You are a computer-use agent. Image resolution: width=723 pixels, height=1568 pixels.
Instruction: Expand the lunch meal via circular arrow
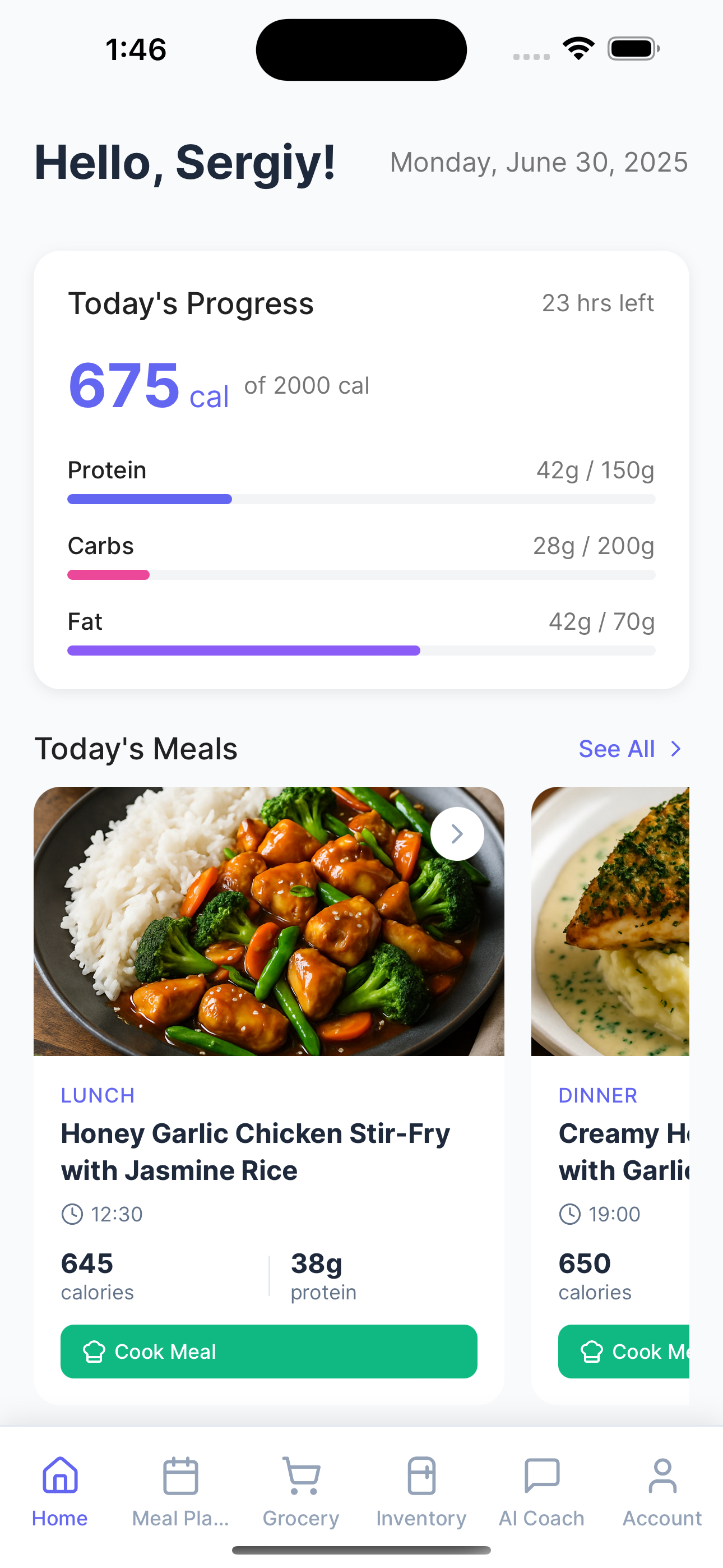(457, 833)
